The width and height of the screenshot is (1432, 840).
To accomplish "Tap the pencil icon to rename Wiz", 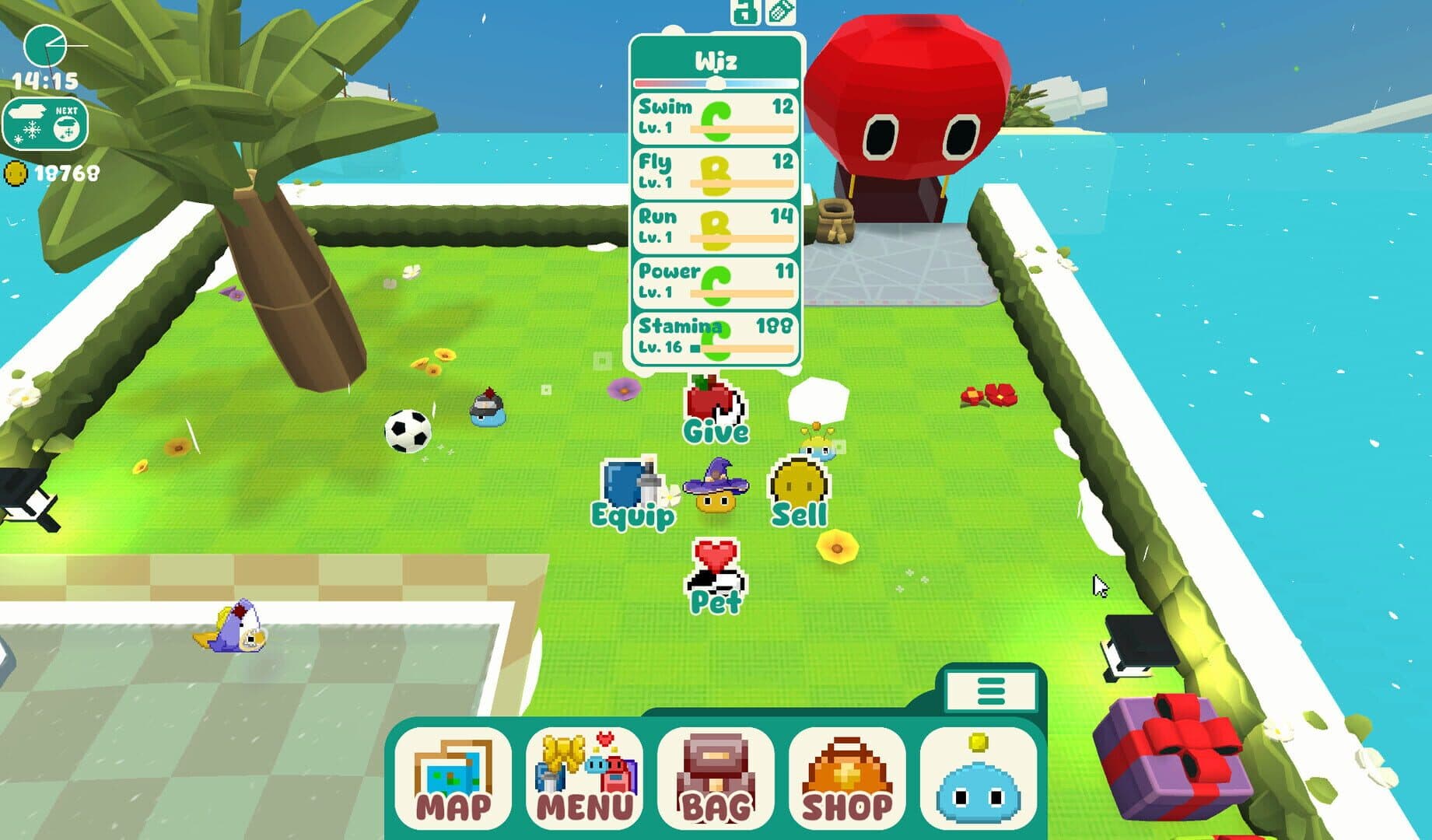I will pyautogui.click(x=780, y=12).
